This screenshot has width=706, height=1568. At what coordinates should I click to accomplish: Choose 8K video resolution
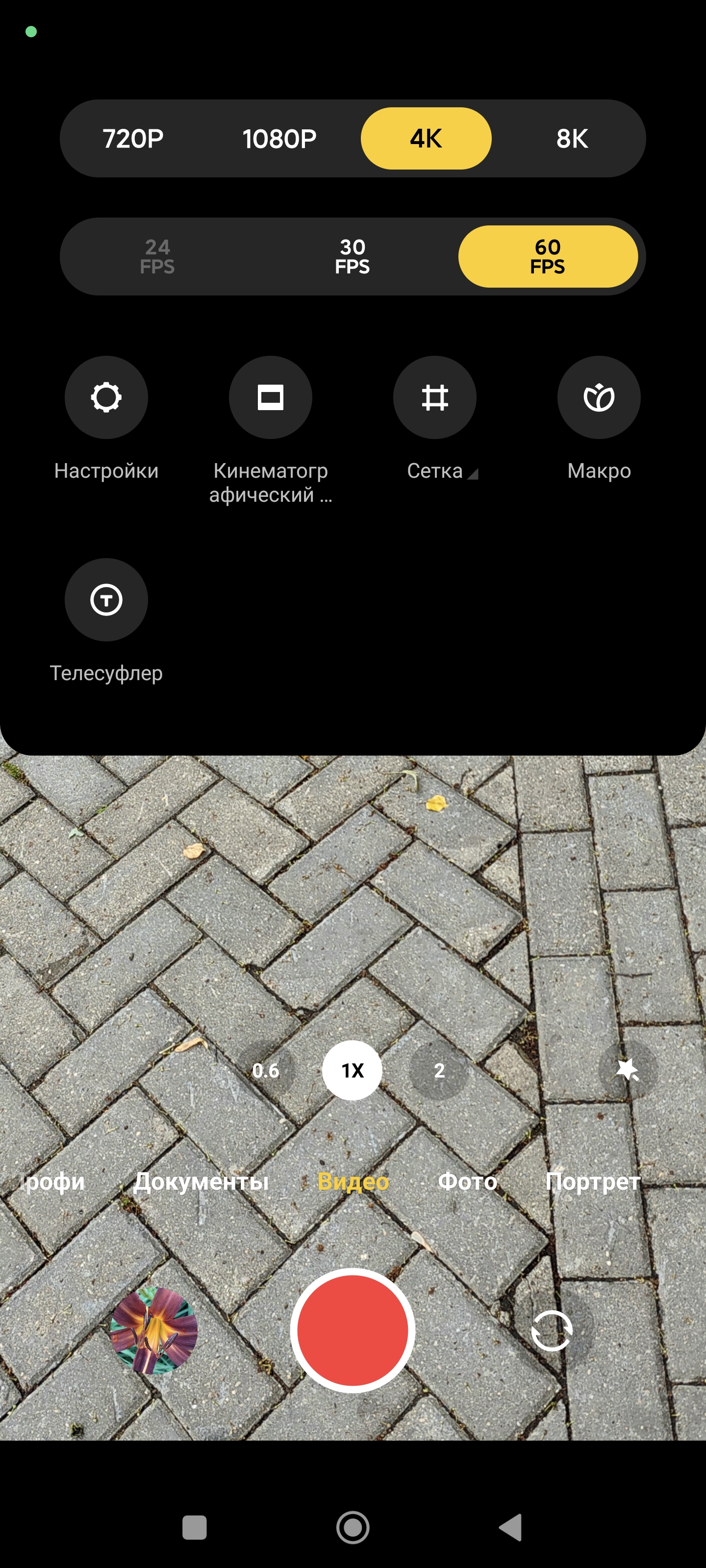[x=572, y=139]
